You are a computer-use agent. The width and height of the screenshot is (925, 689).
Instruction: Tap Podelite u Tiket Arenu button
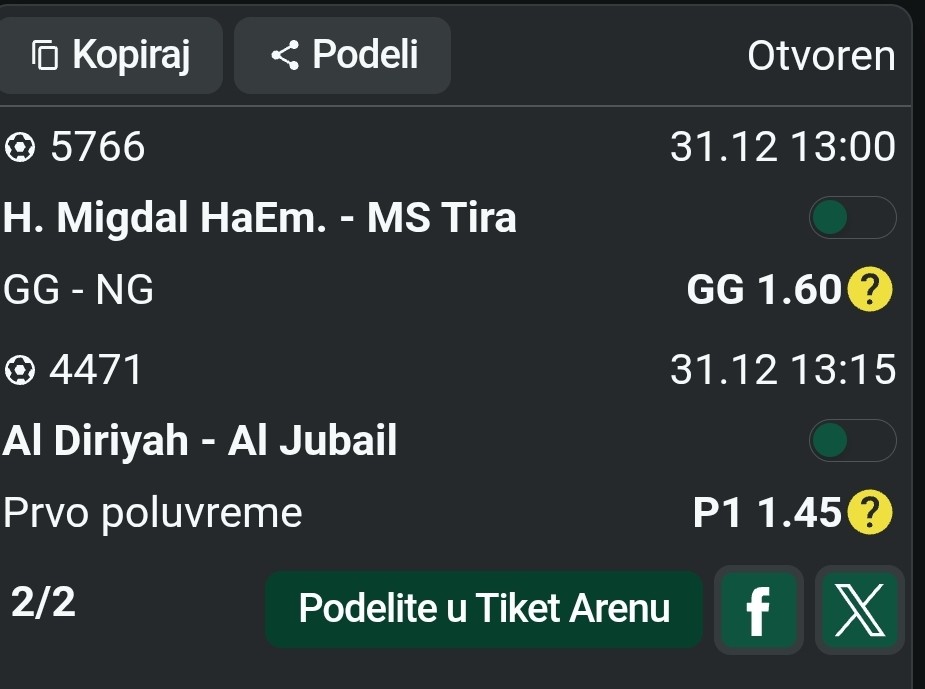(484, 609)
